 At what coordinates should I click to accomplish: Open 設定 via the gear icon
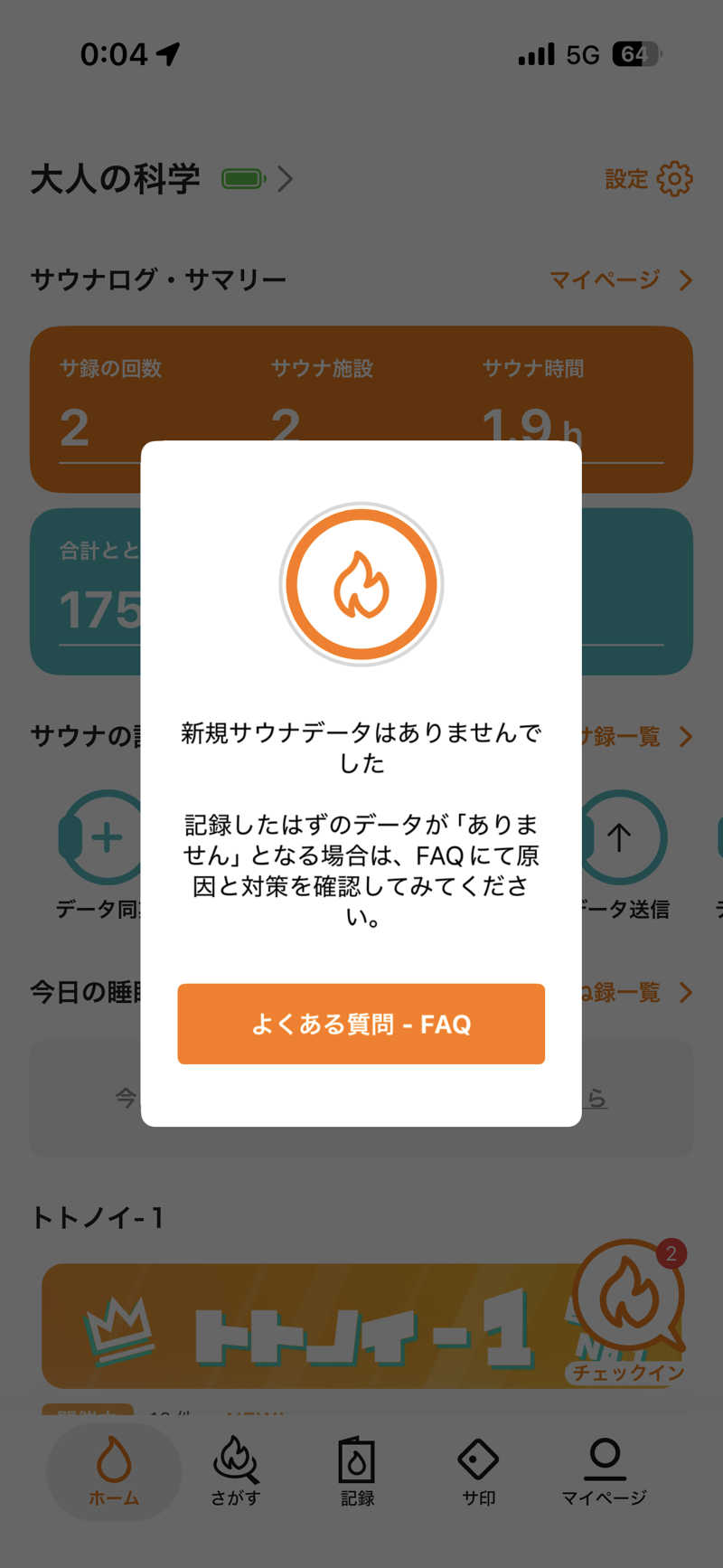[675, 178]
